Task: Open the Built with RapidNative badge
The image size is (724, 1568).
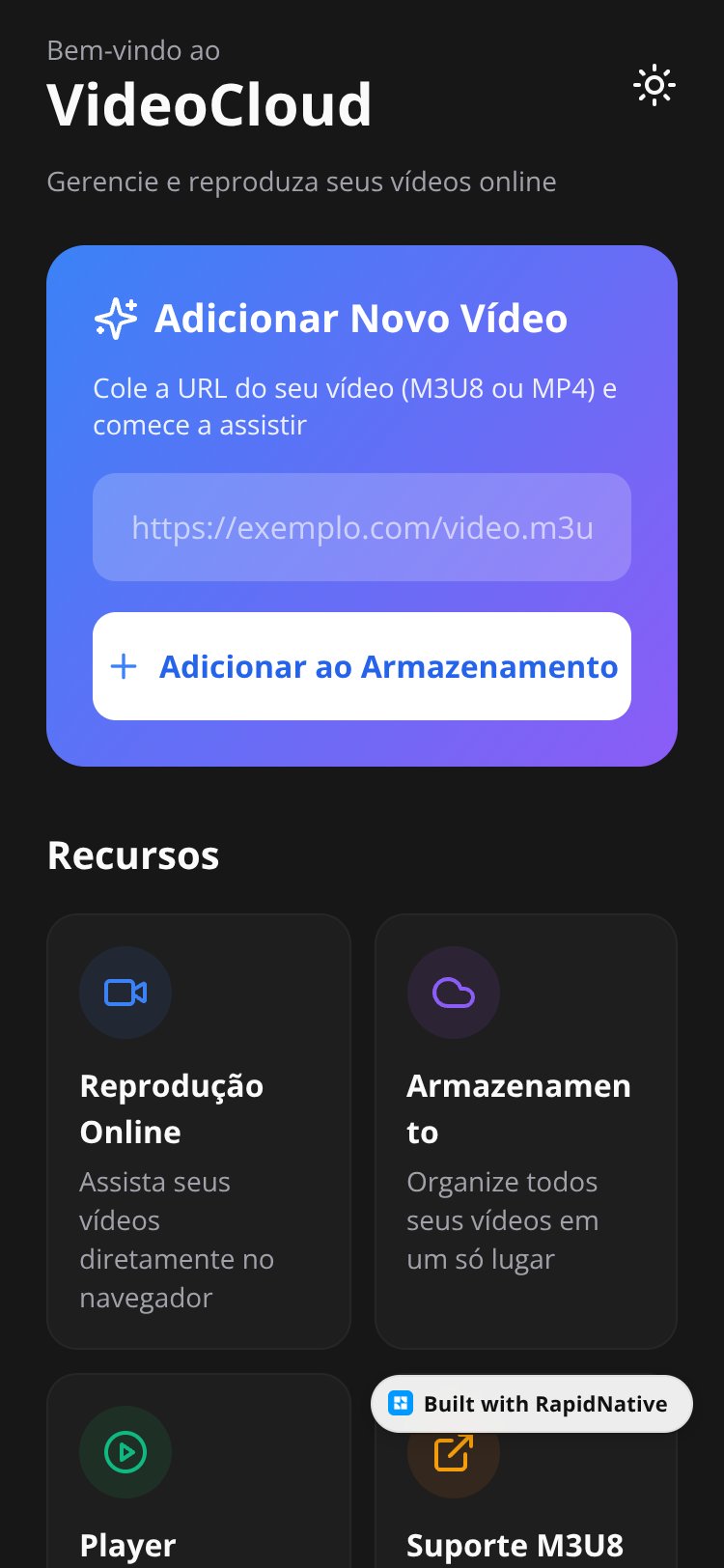Action: coord(532,1404)
